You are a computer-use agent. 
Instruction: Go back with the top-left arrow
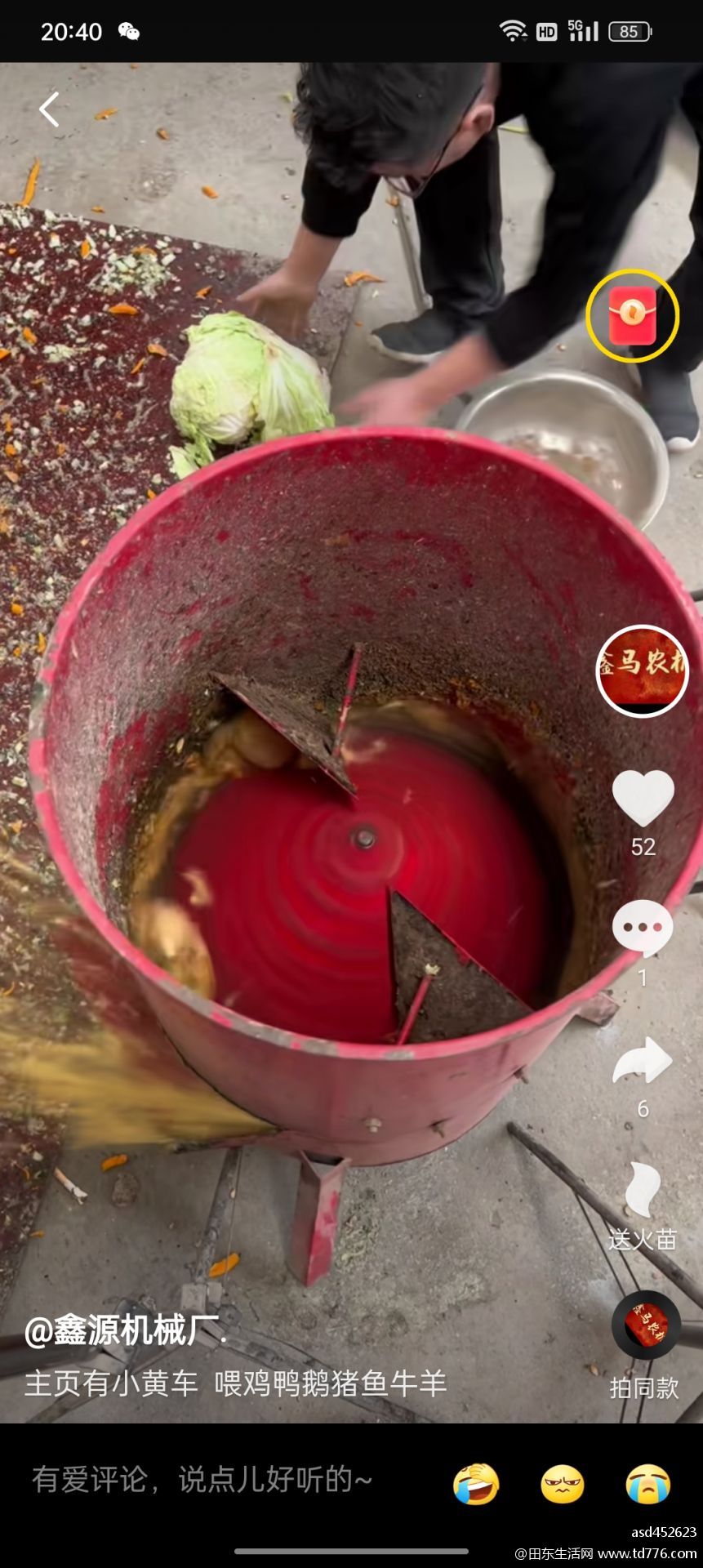pos(49,109)
